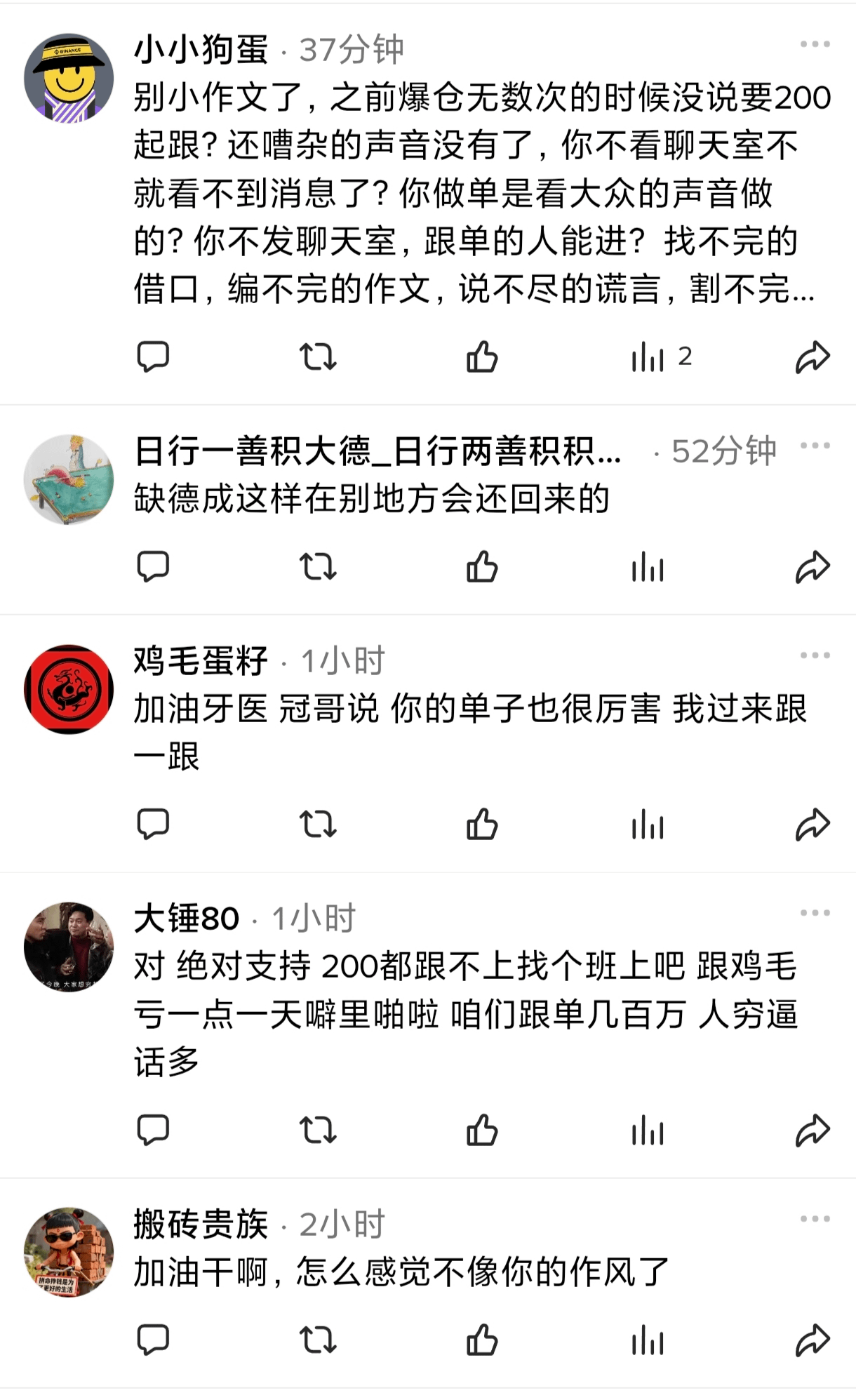Reply to 小小狗蛋's comment
856x1400 pixels.
153,357
